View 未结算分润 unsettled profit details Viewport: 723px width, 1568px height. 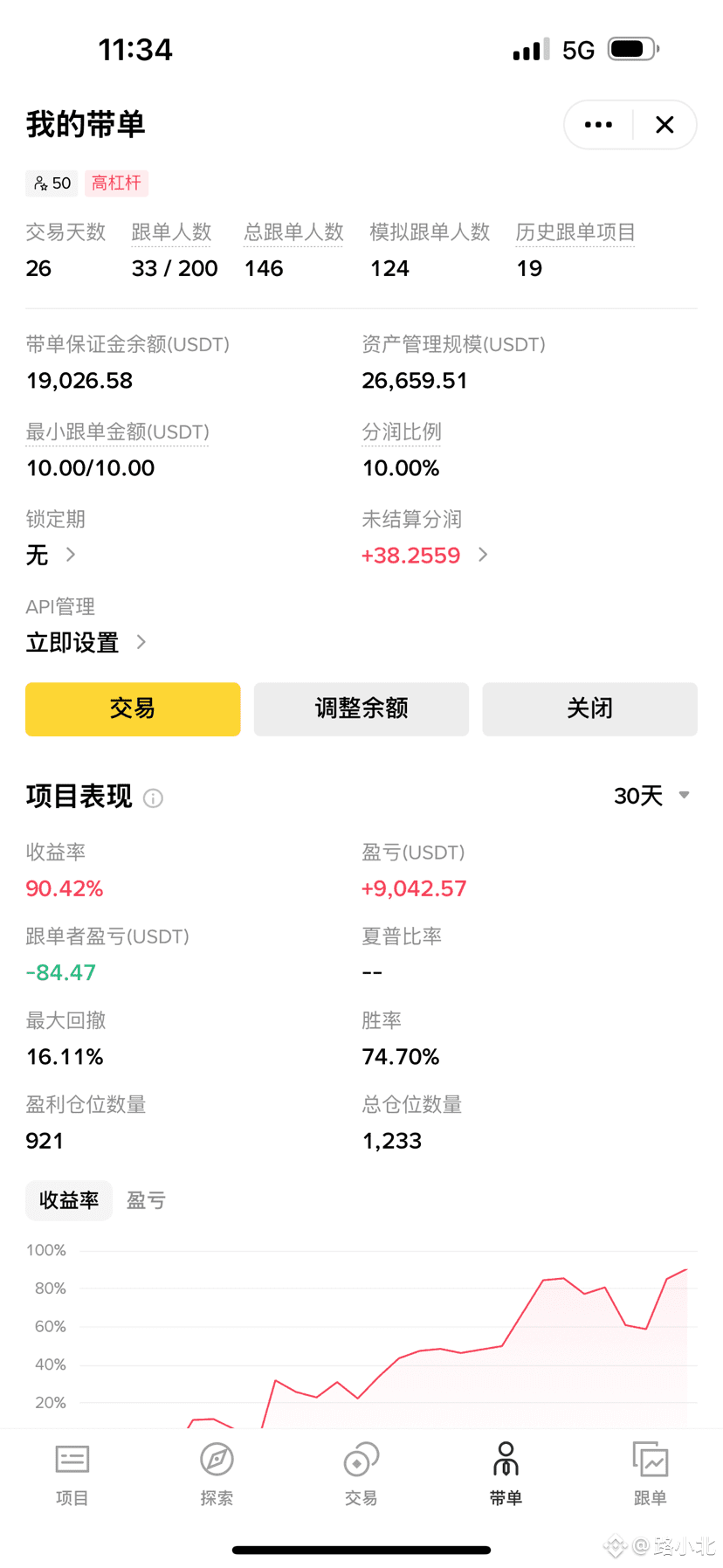click(x=424, y=555)
